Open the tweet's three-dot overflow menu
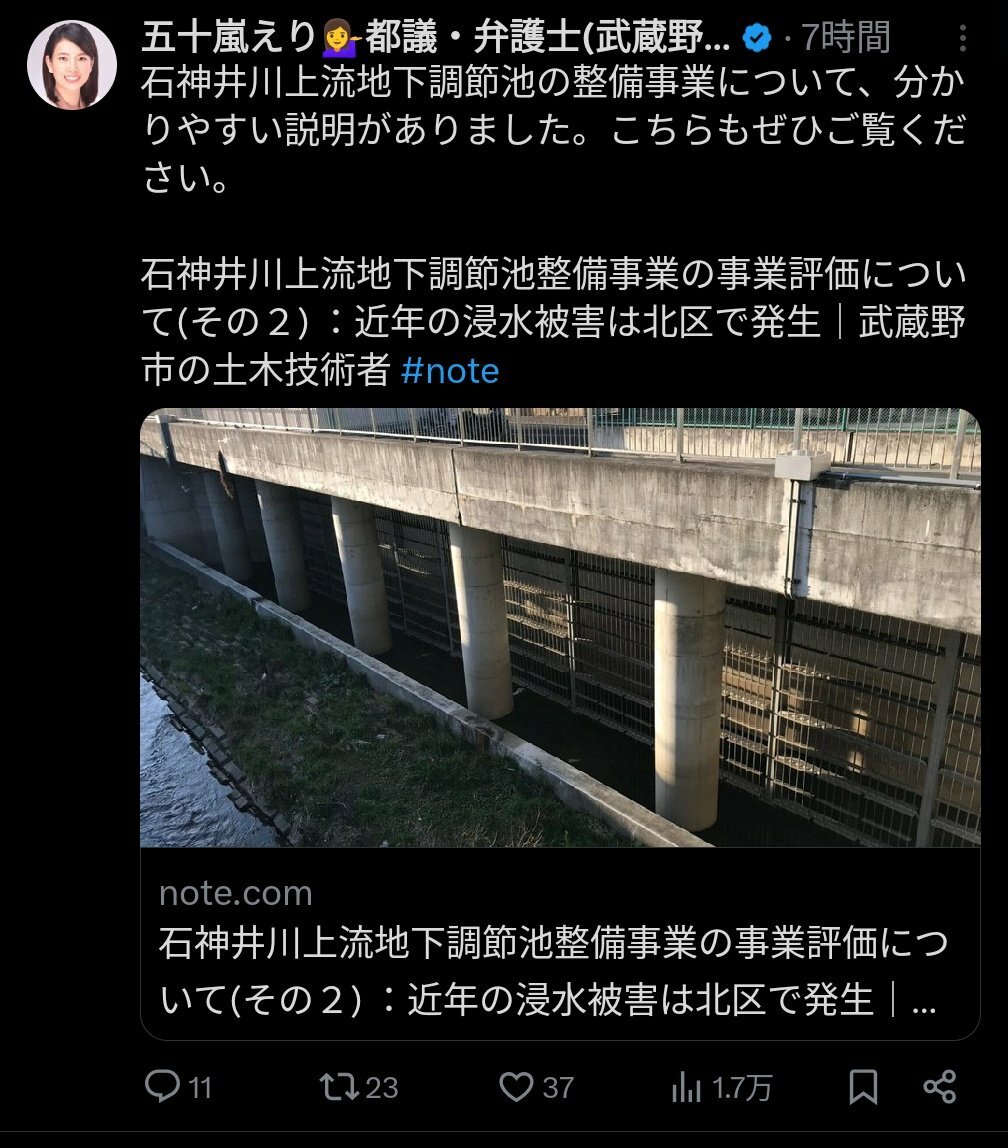The height and width of the screenshot is (1148, 1008). coord(962,39)
